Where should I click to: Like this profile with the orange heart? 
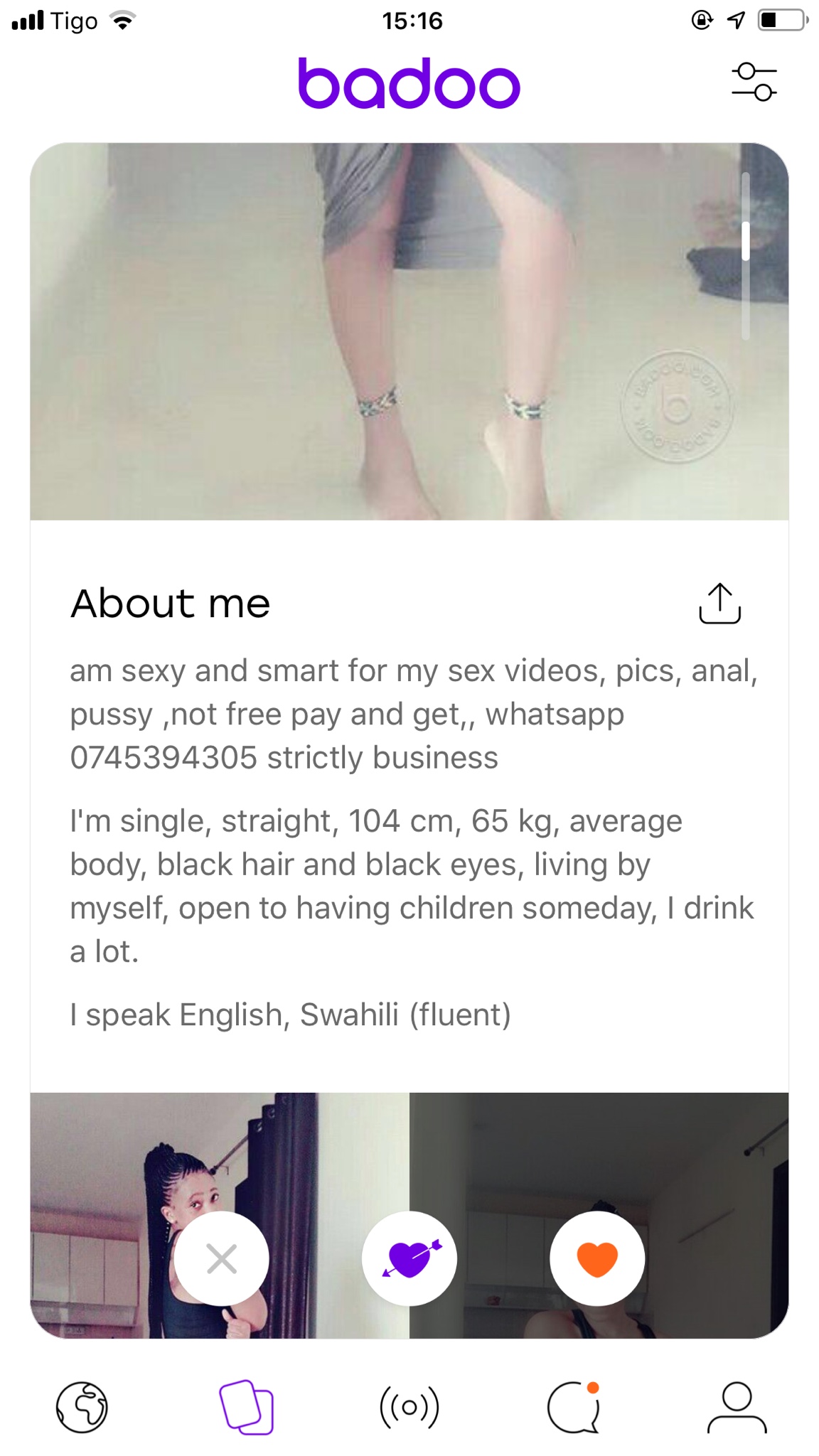[597, 1259]
